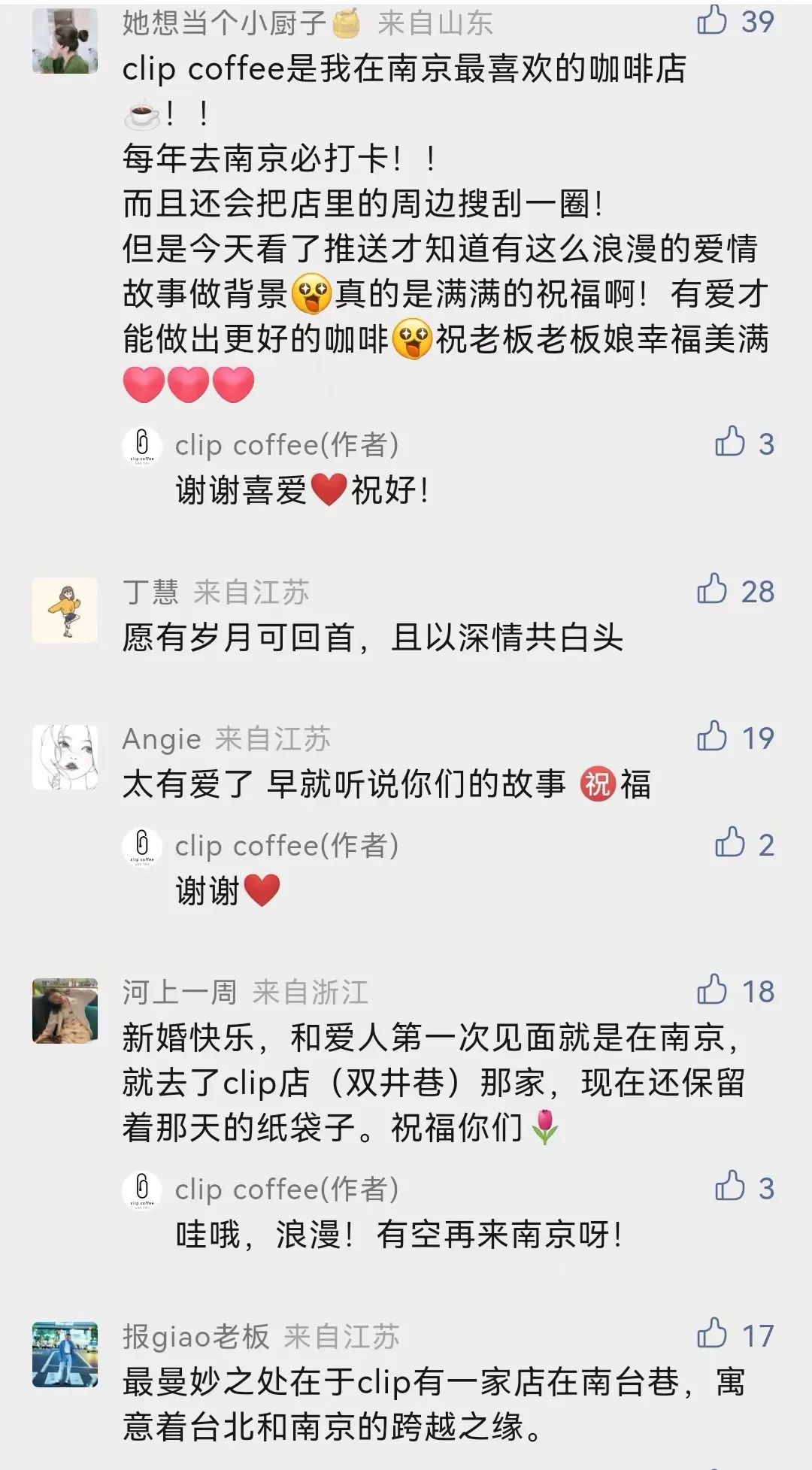The height and width of the screenshot is (1470, 812).
Task: Like clip coffee's reply 哇哦，浪漫
Action: 729,1187
